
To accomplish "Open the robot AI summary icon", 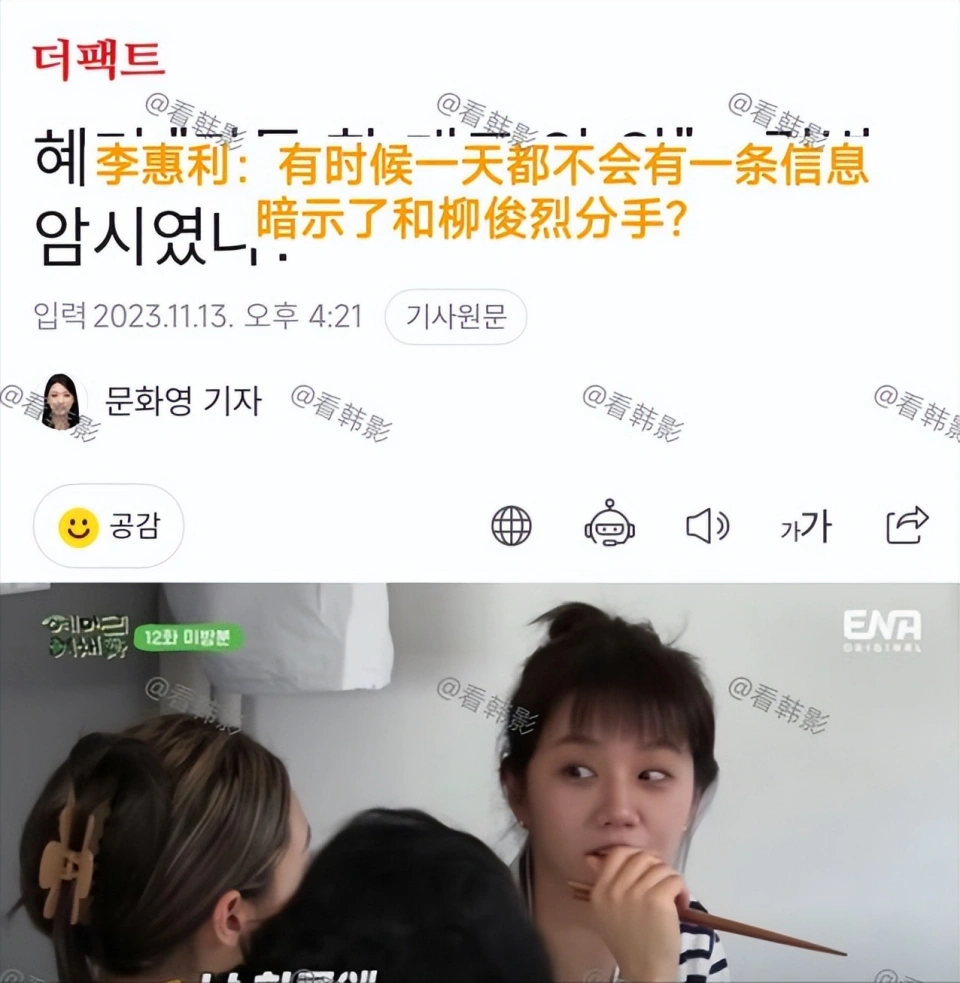I will pyautogui.click(x=609, y=524).
